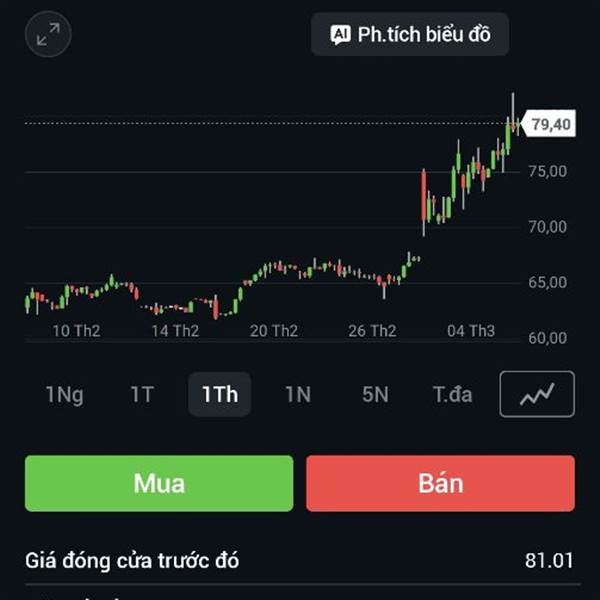
Task: Tap the red Bán button
Action: (440, 483)
